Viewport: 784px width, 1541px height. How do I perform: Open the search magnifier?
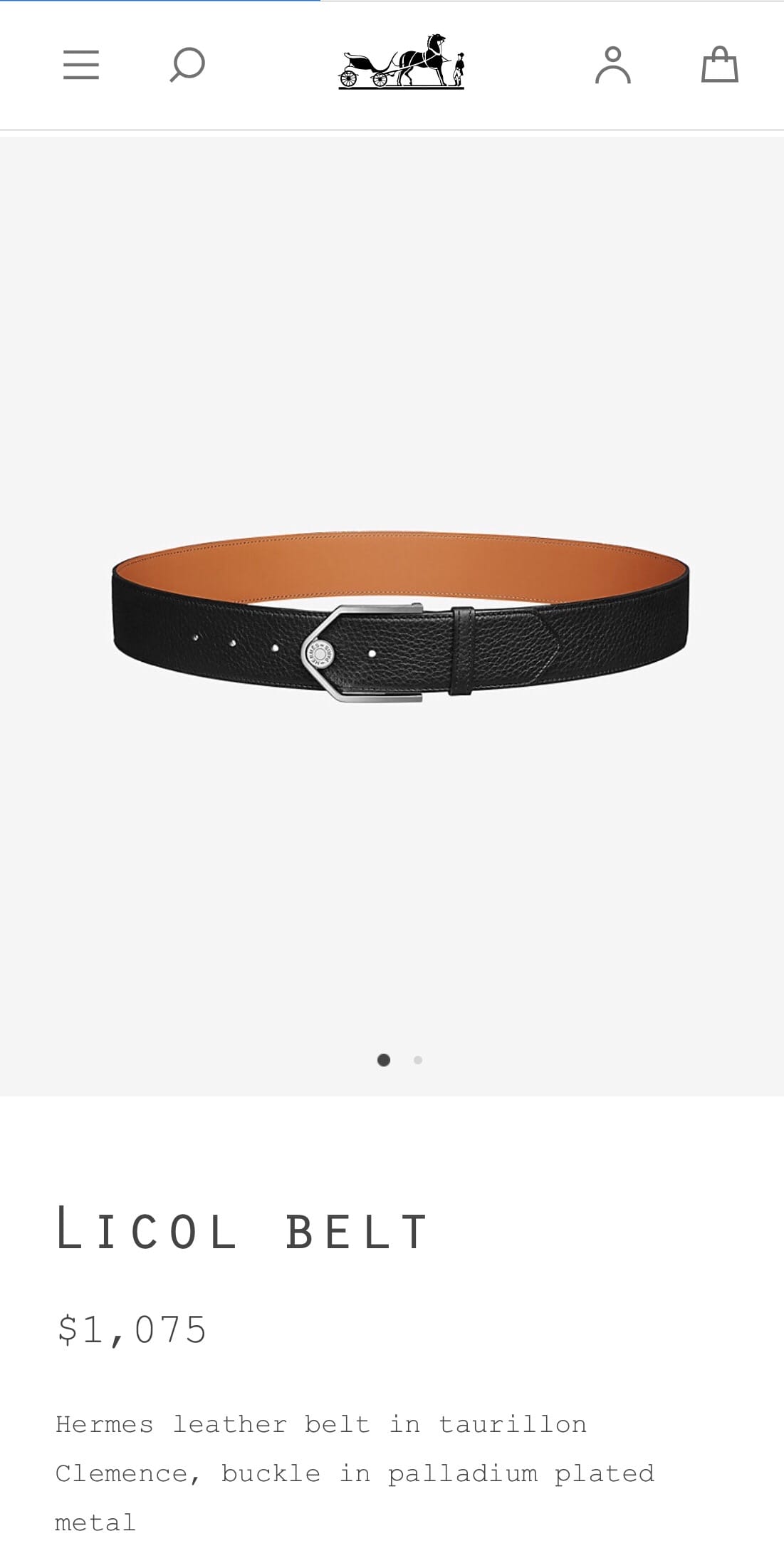(x=187, y=65)
